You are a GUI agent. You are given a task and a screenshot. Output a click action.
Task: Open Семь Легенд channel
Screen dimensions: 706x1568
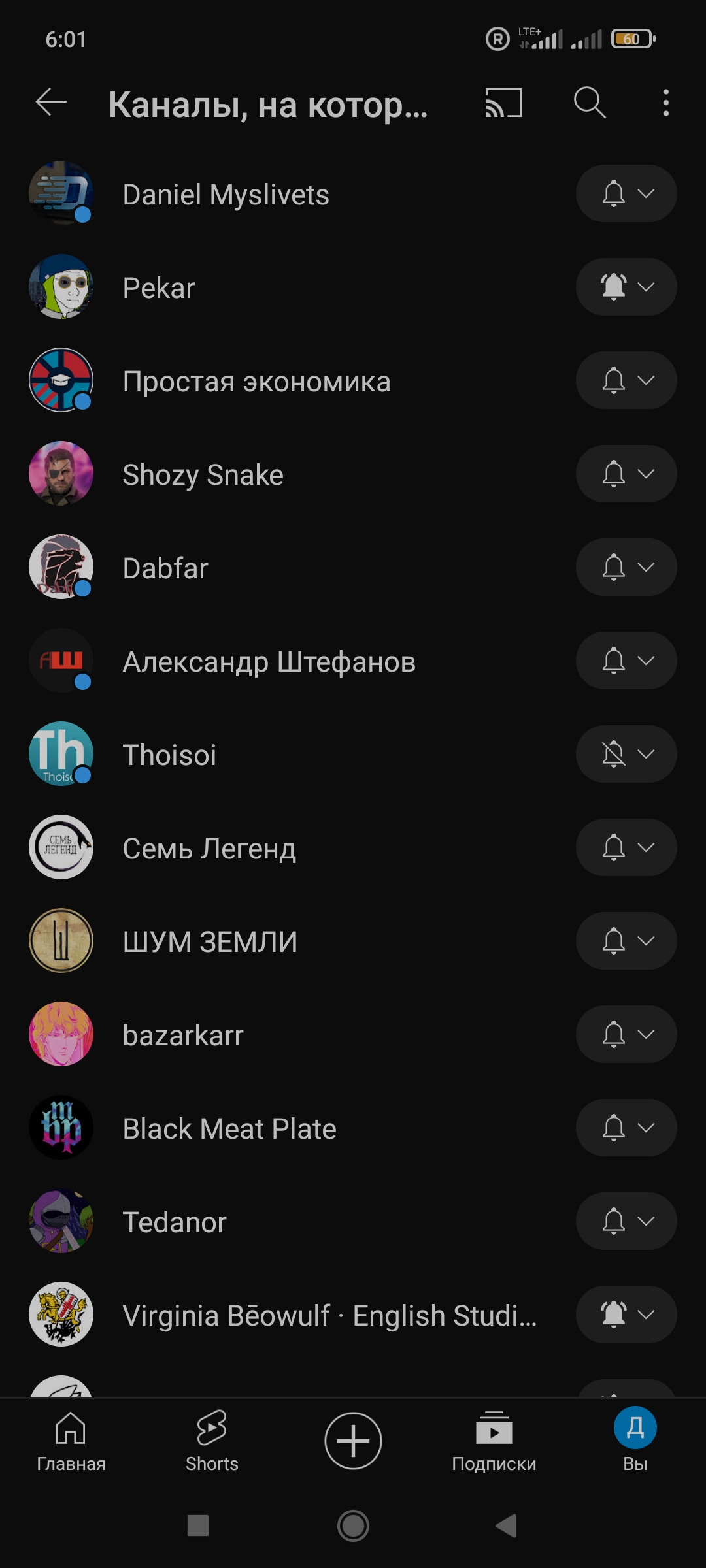(209, 849)
